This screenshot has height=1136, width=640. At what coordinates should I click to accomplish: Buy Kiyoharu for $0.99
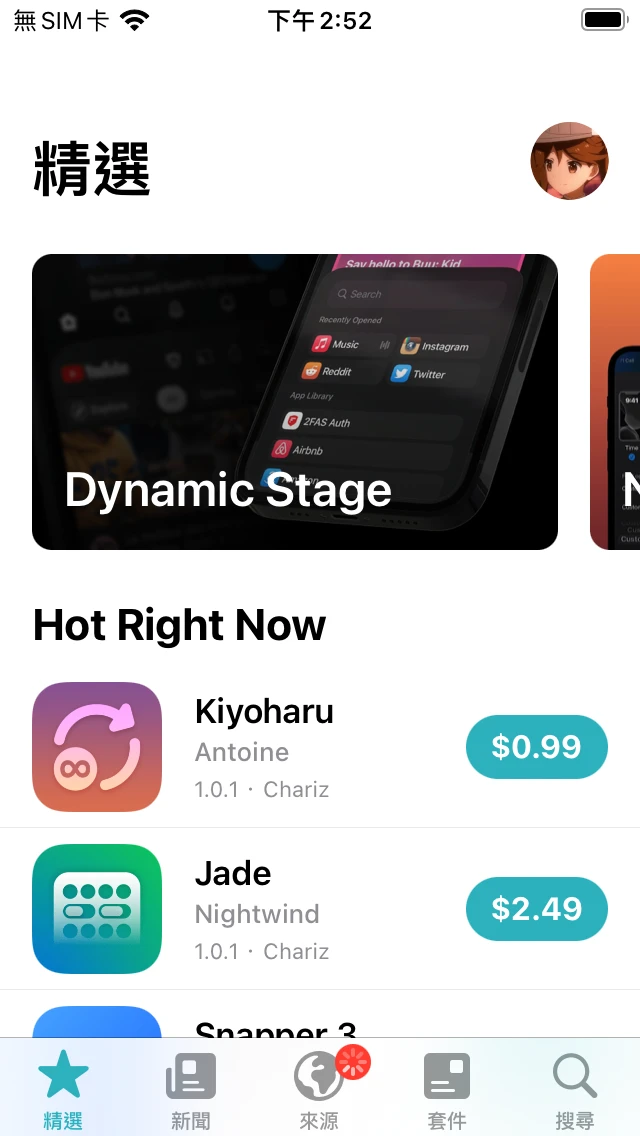[536, 747]
